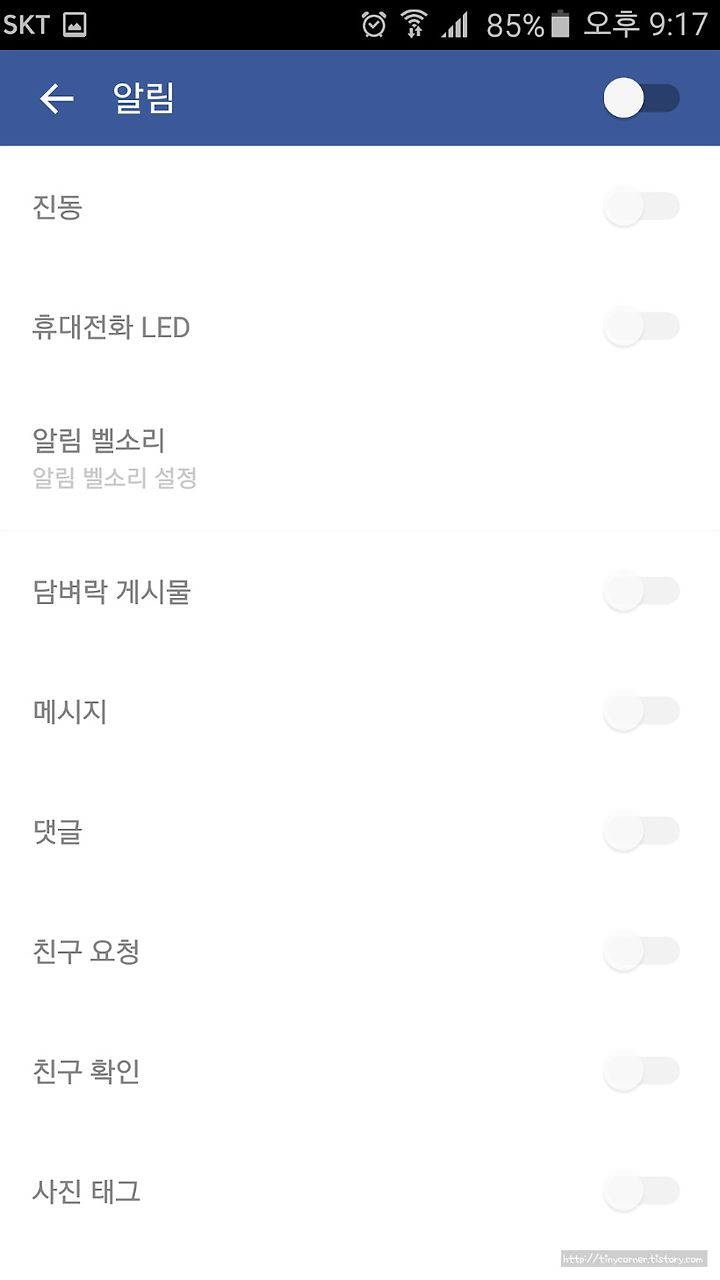
Task: Toggle 사진 태그 notifications
Action: coord(642,1192)
